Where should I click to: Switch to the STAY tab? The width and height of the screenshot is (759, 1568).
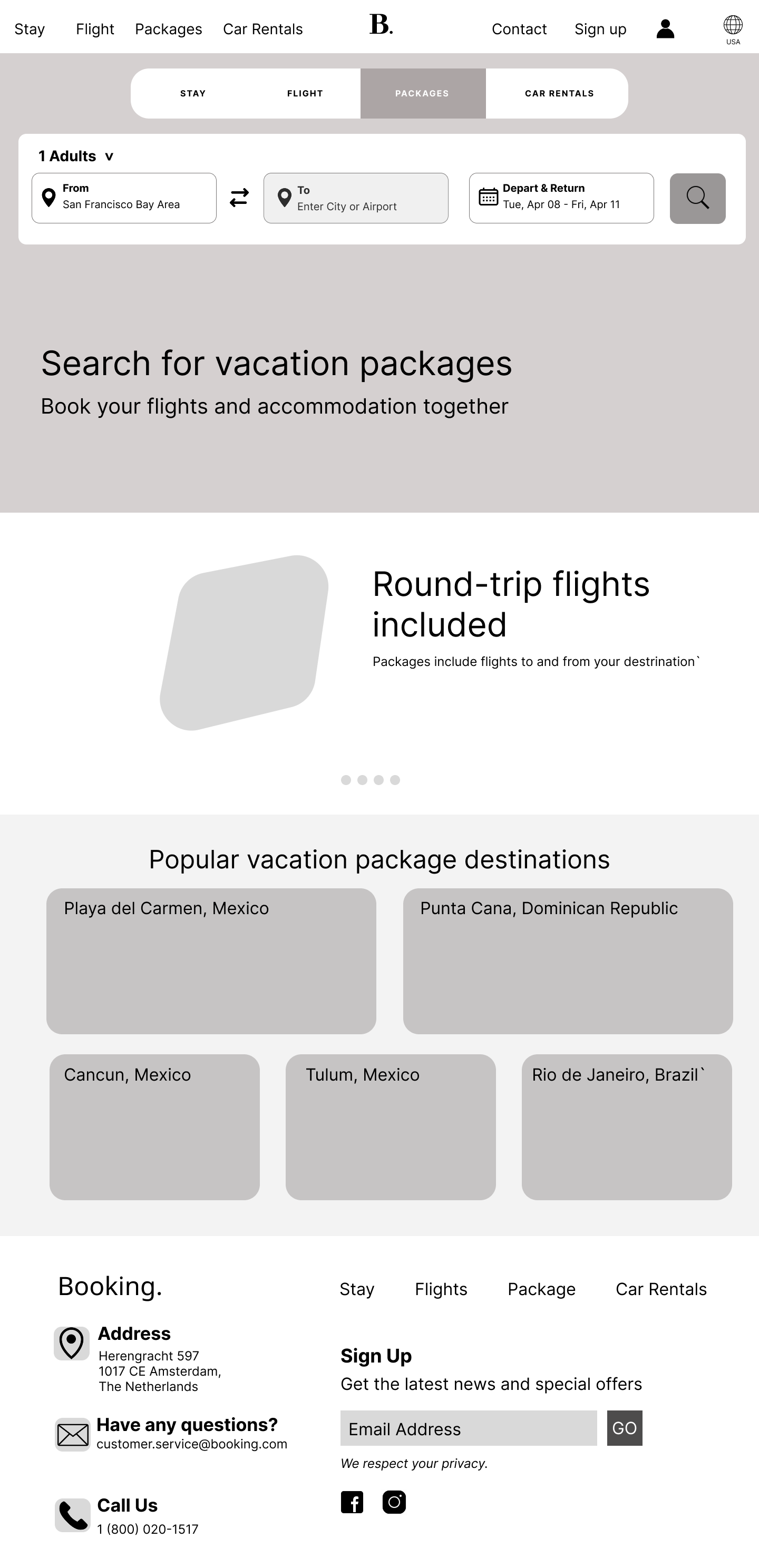193,93
